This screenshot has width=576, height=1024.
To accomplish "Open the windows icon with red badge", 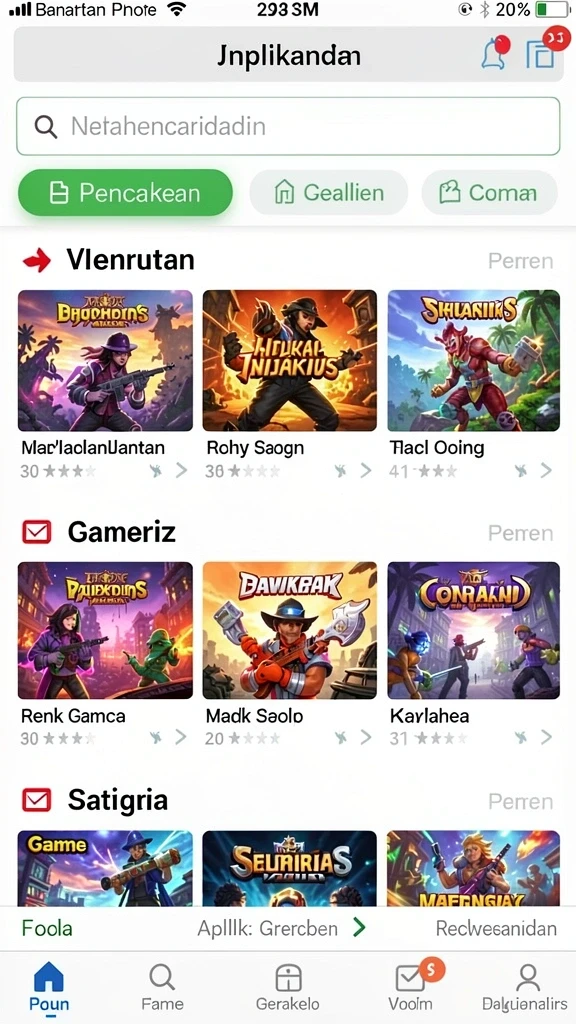I will (543, 50).
